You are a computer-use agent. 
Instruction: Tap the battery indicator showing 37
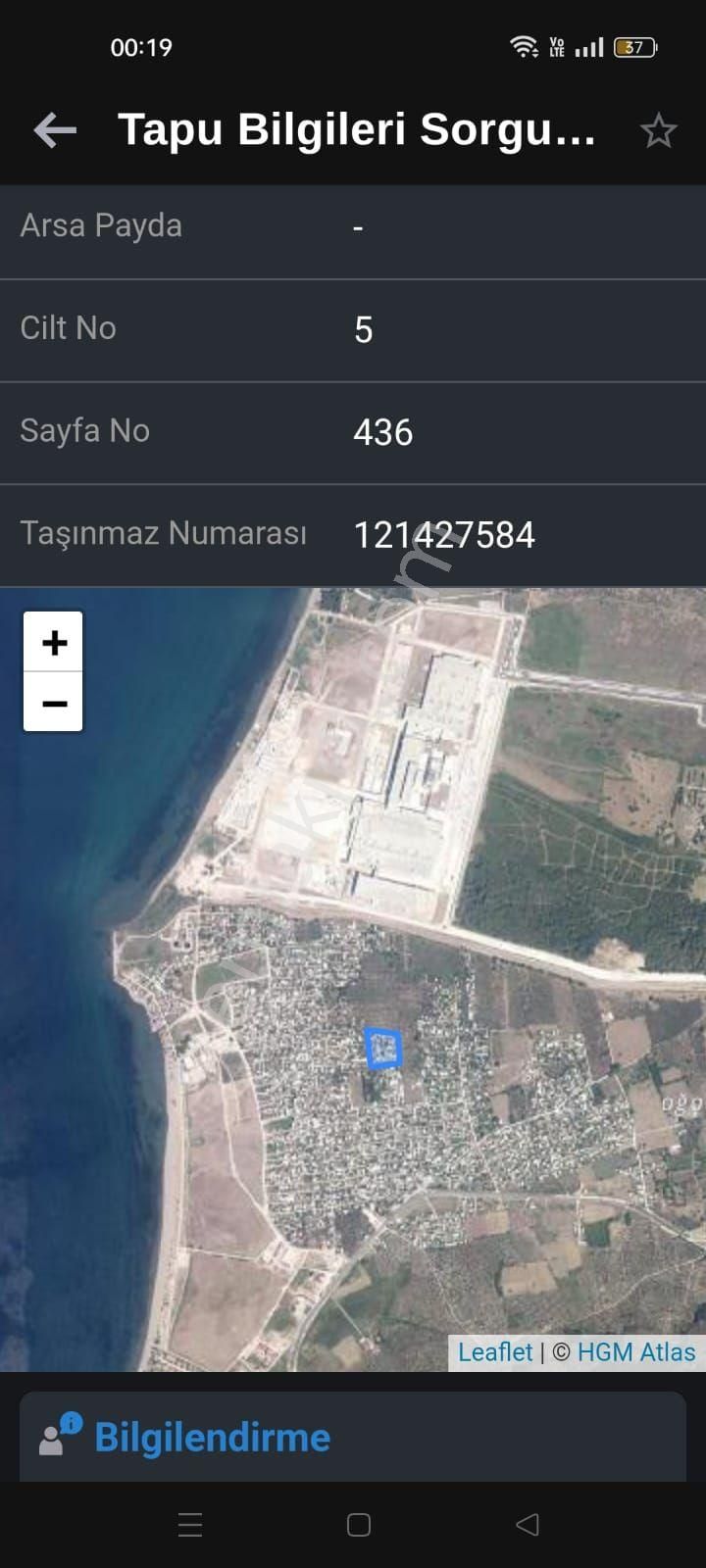click(x=631, y=46)
